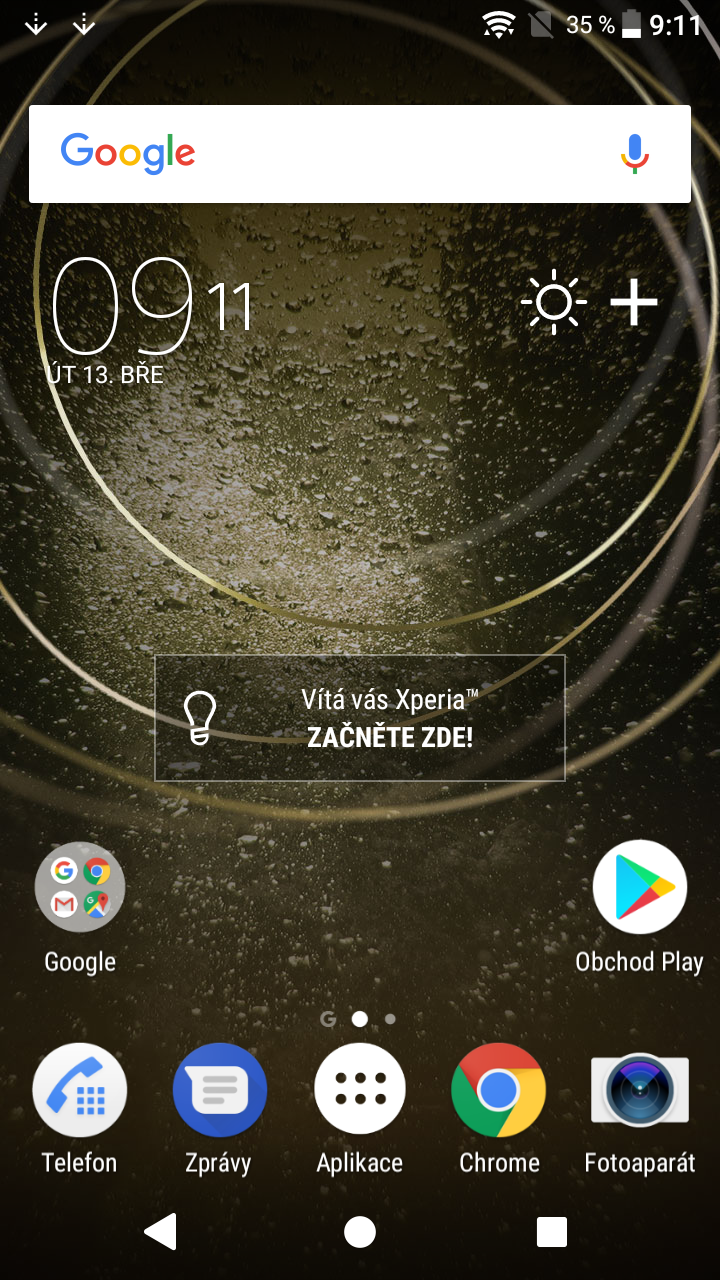The width and height of the screenshot is (720, 1280).
Task: Launch Obchod Play store
Action: (640, 888)
